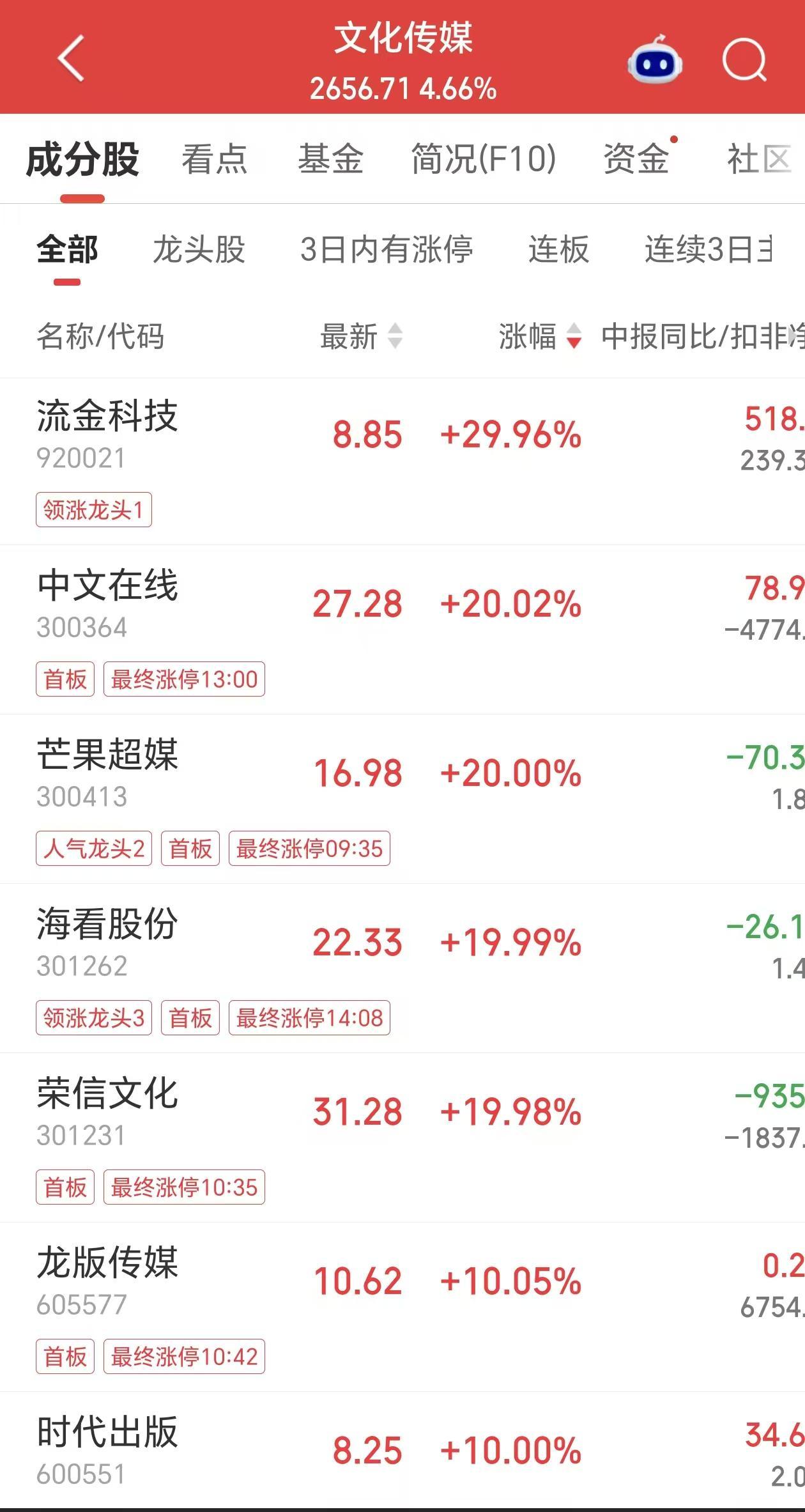805x1512 pixels.
Task: Open stock 荣信文化 301231
Action: click(x=402, y=1138)
